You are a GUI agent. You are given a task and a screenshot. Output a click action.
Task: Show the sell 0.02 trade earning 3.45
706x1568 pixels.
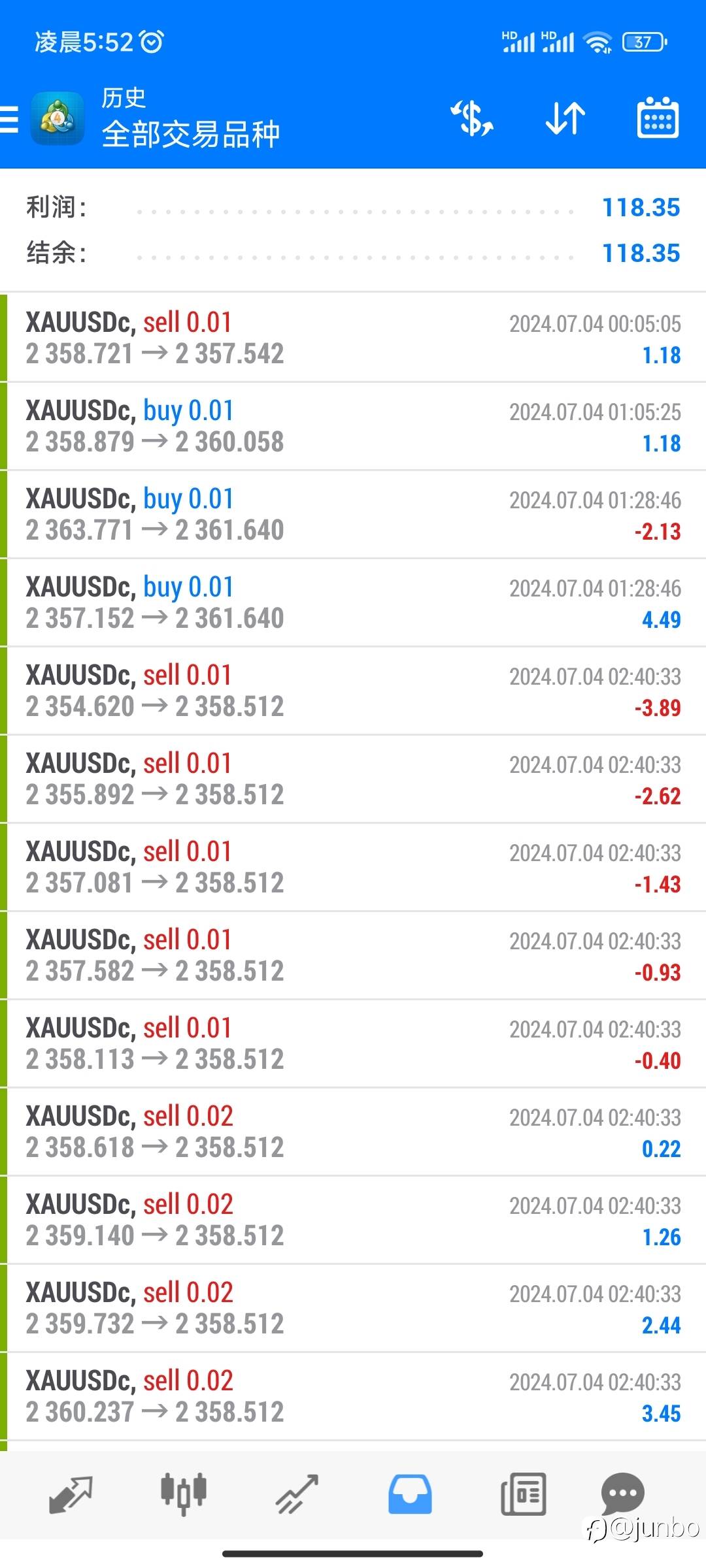click(x=353, y=1396)
